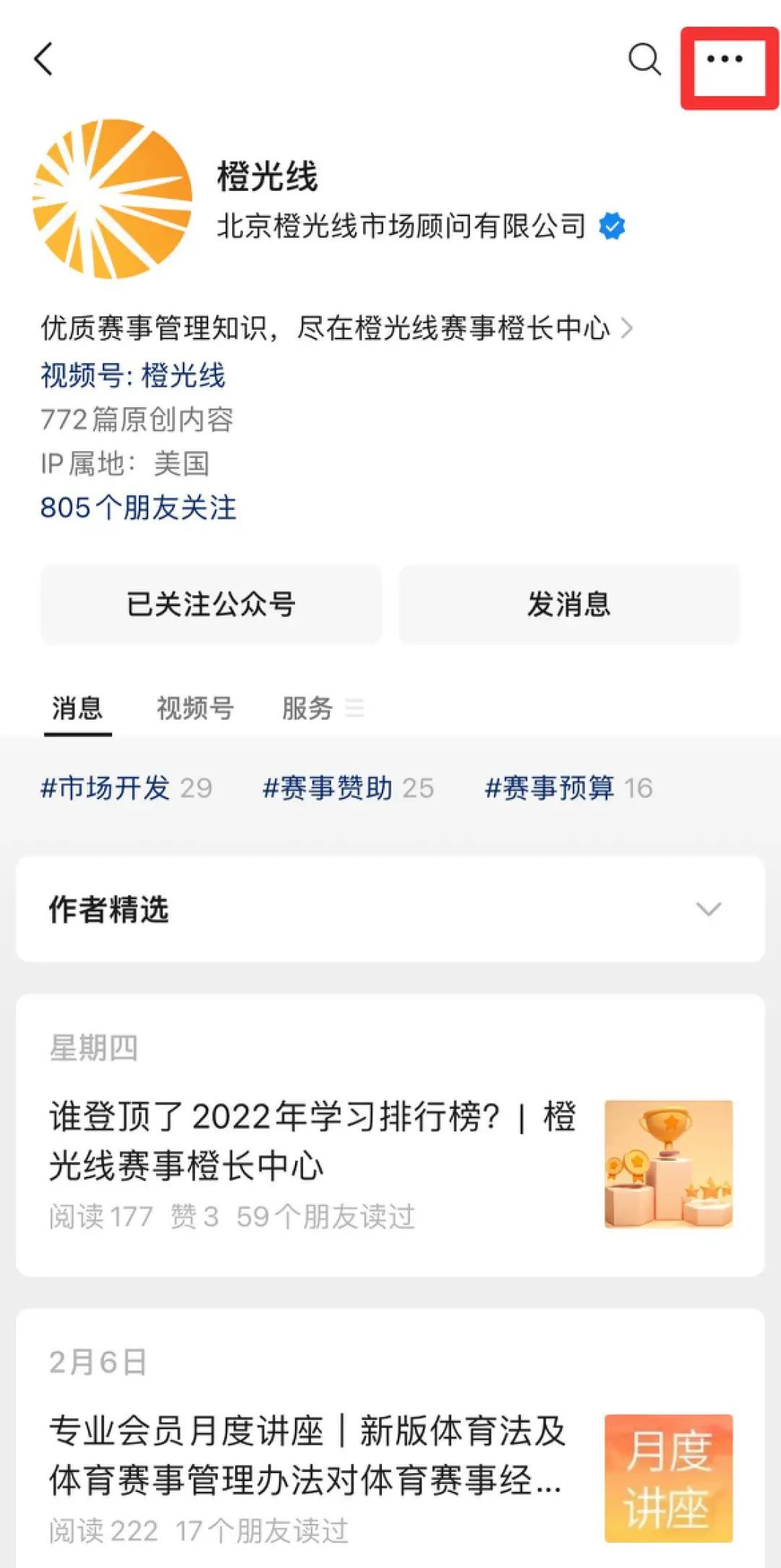Open the 视频号: 橙光线 link

pyautogui.click(x=135, y=377)
